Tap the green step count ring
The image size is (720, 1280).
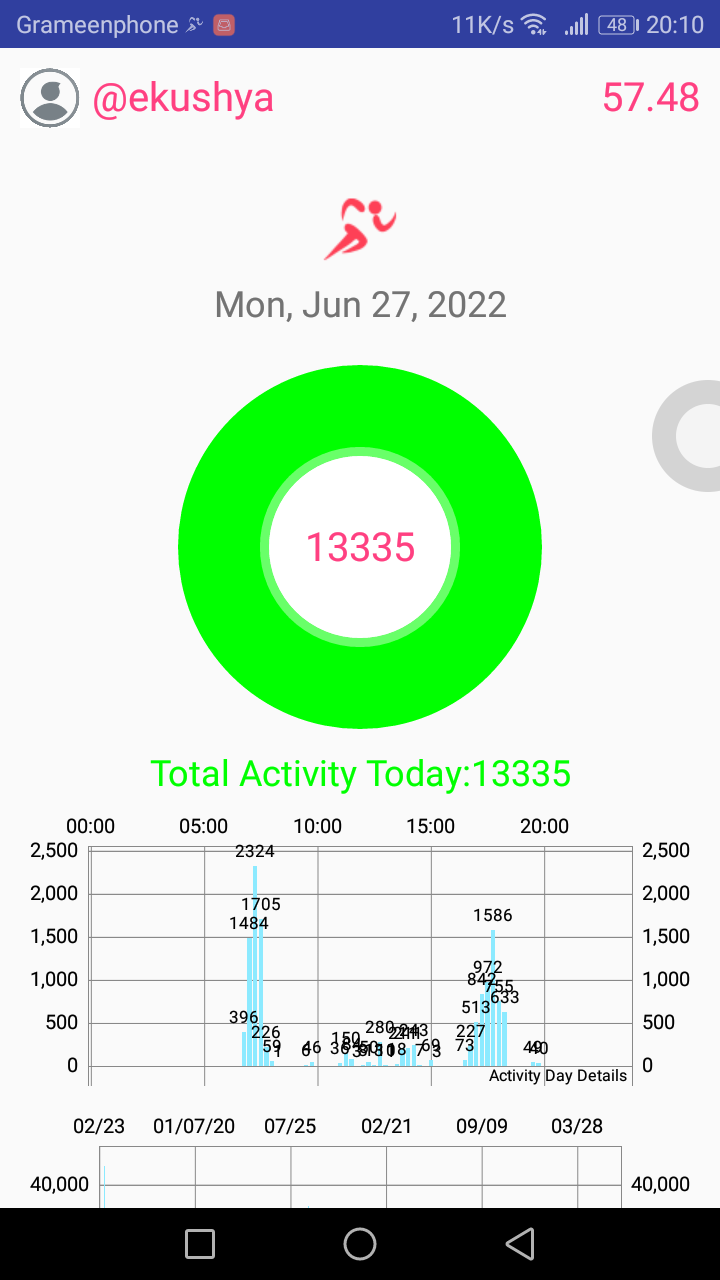click(360, 547)
